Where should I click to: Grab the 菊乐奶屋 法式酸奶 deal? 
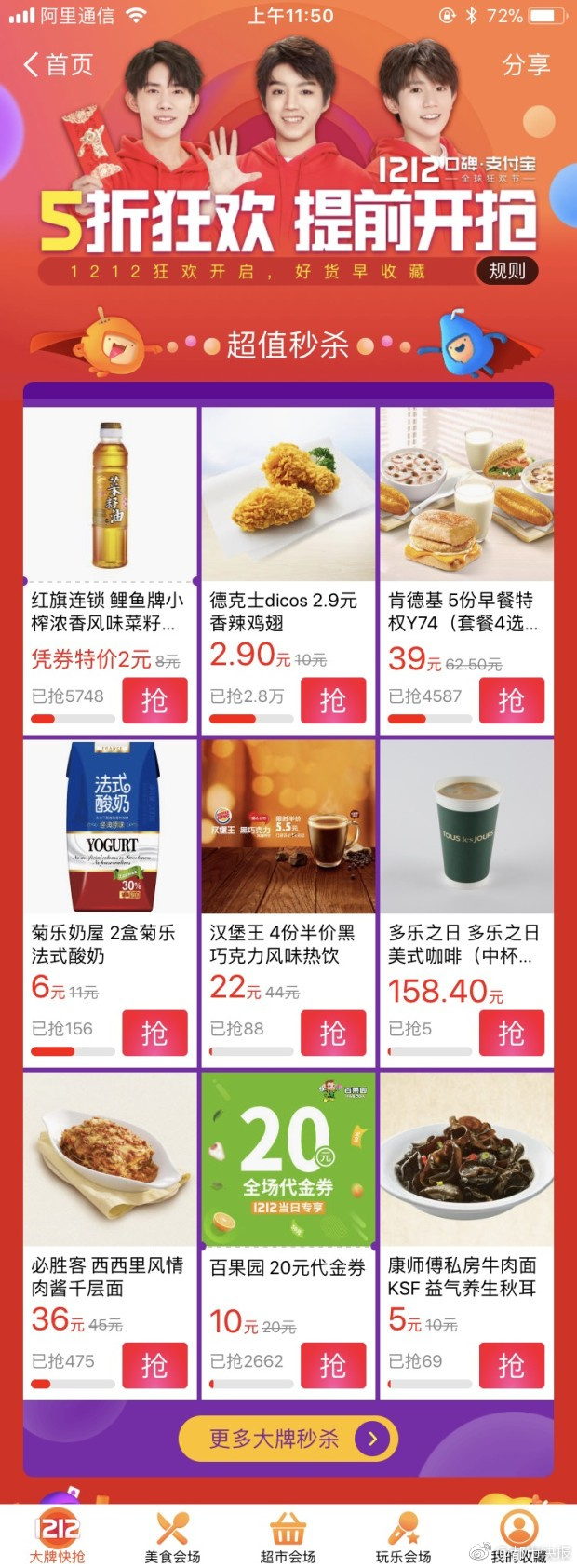[x=154, y=1034]
